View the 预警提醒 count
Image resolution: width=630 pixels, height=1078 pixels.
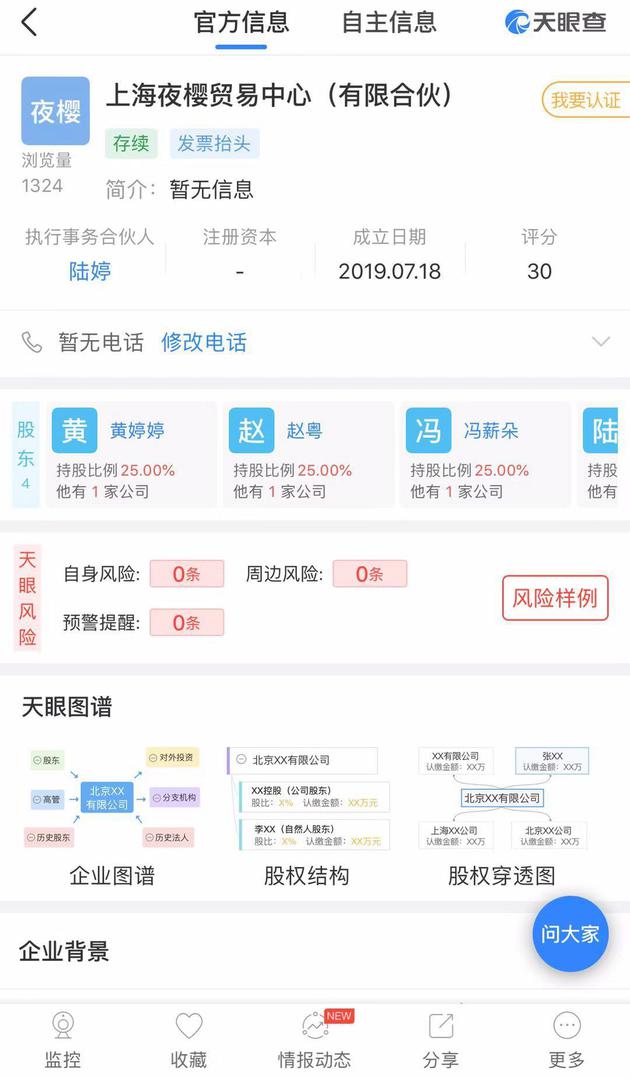(x=186, y=622)
